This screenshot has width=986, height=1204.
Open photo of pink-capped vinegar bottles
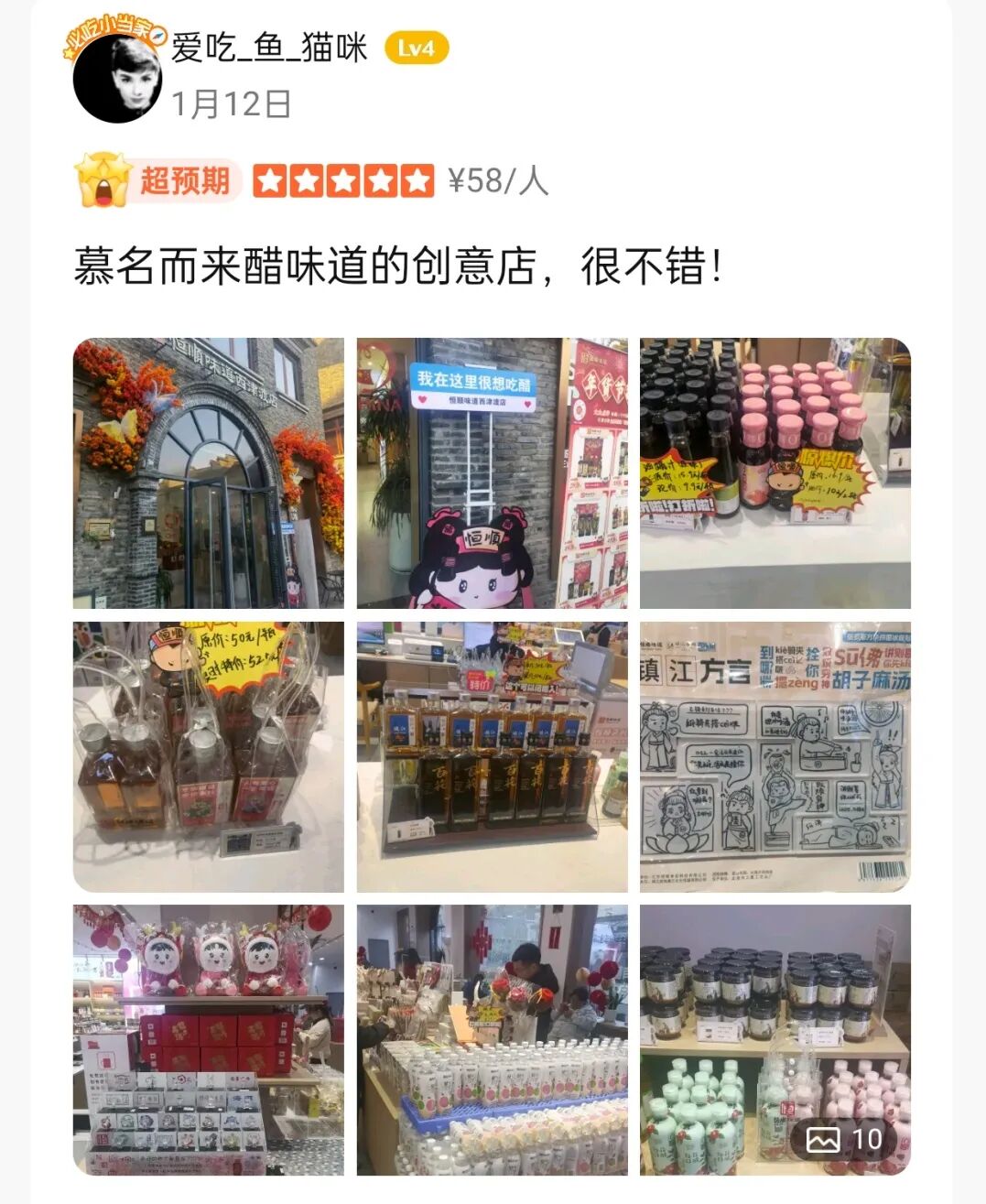coord(775,473)
